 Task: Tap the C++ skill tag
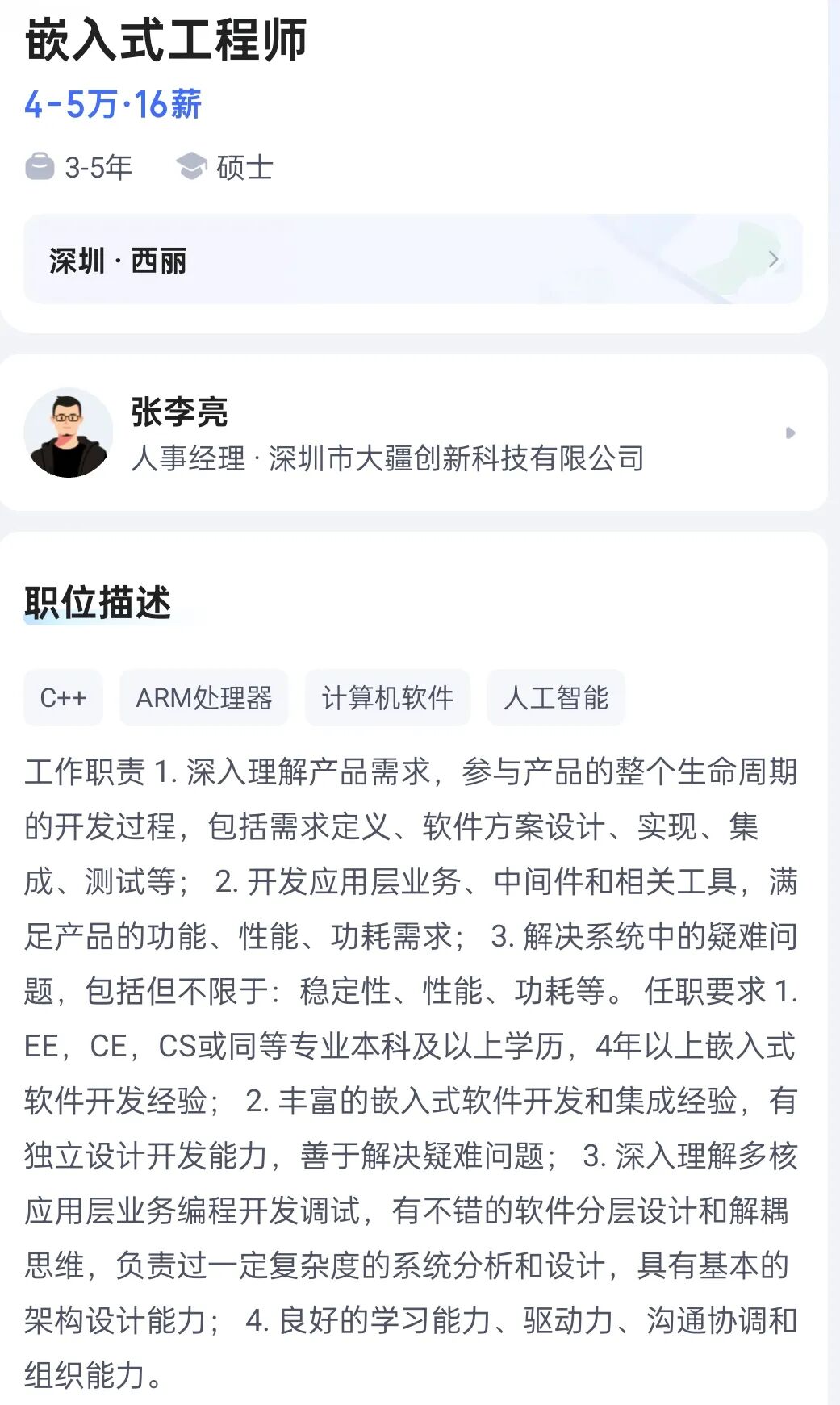63,698
